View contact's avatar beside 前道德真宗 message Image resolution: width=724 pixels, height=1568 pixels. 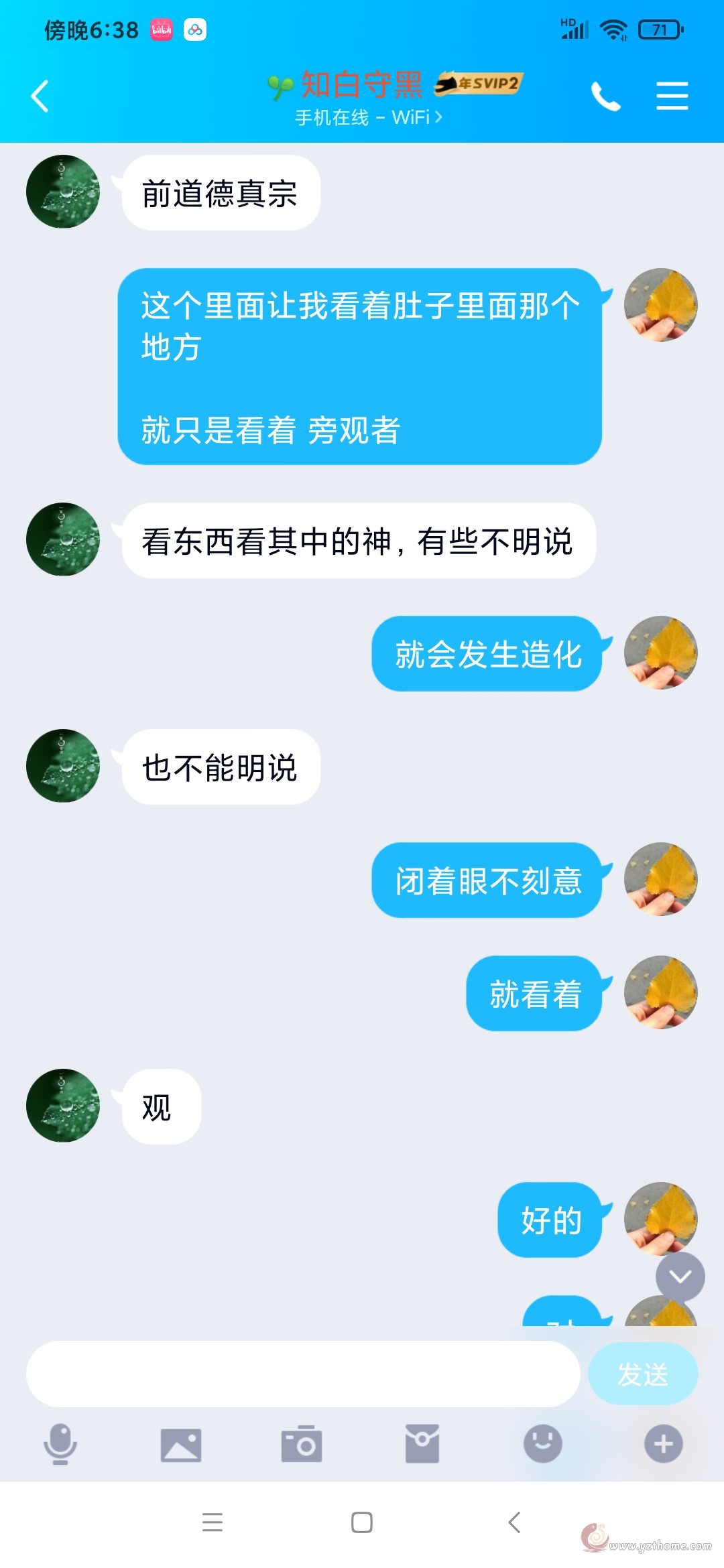point(63,192)
